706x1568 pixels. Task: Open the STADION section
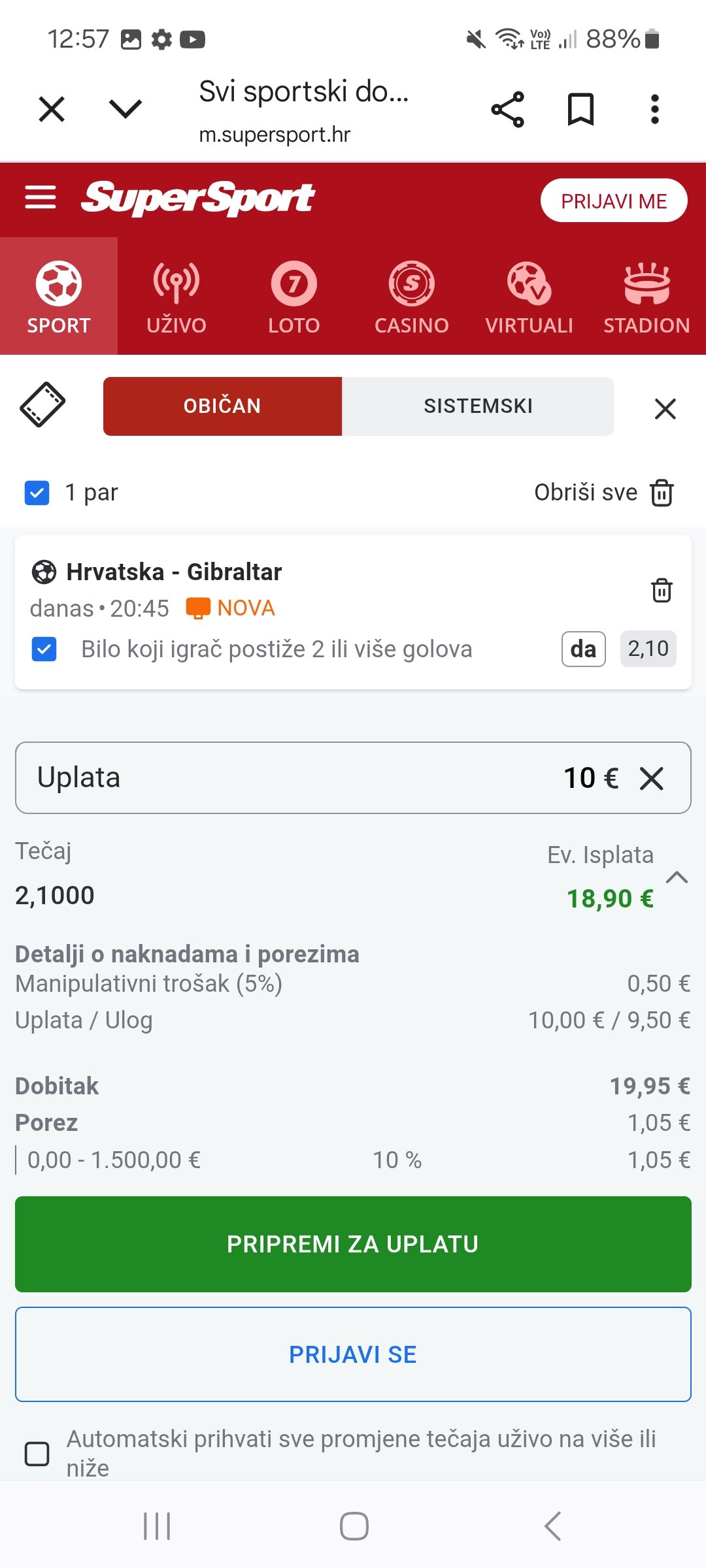[646, 297]
